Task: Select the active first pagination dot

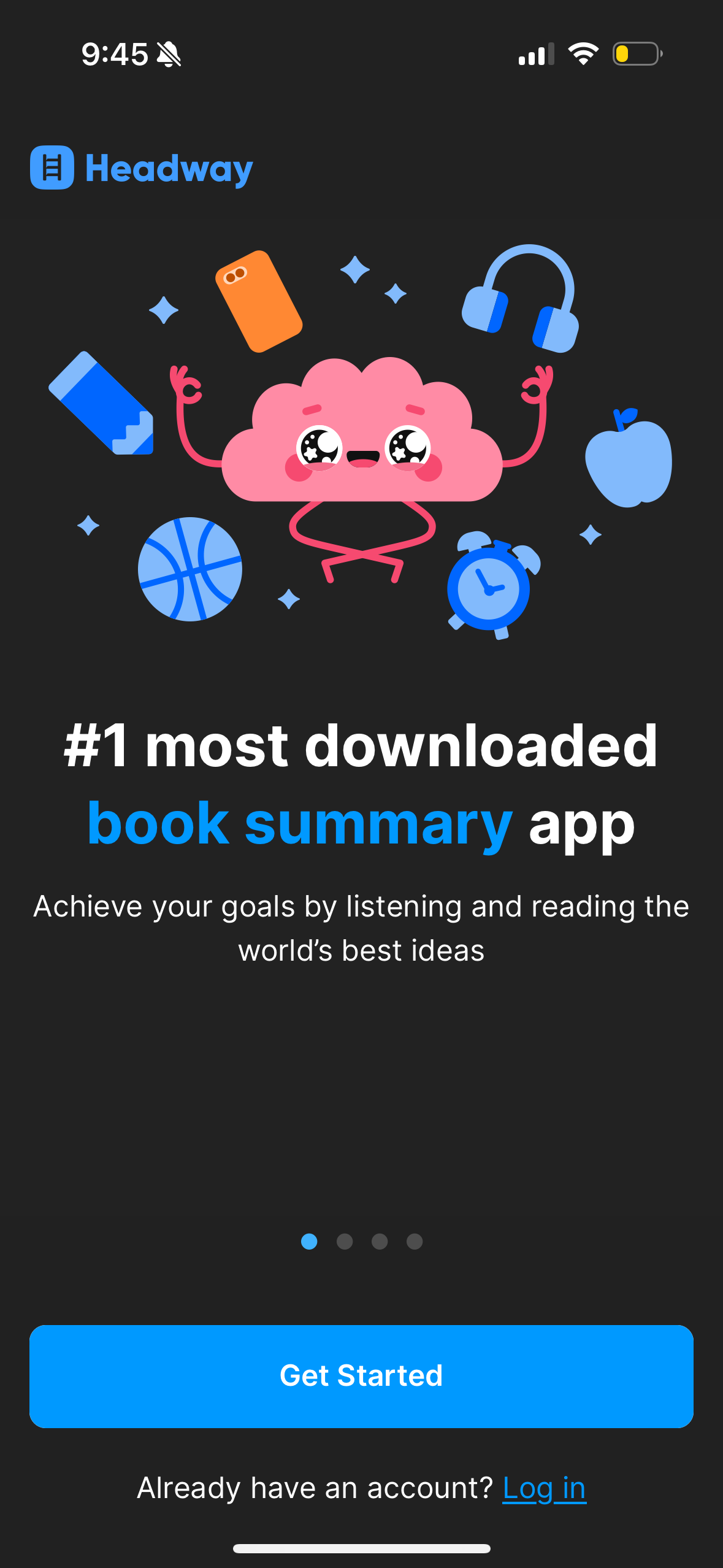Action: pyautogui.click(x=308, y=1242)
